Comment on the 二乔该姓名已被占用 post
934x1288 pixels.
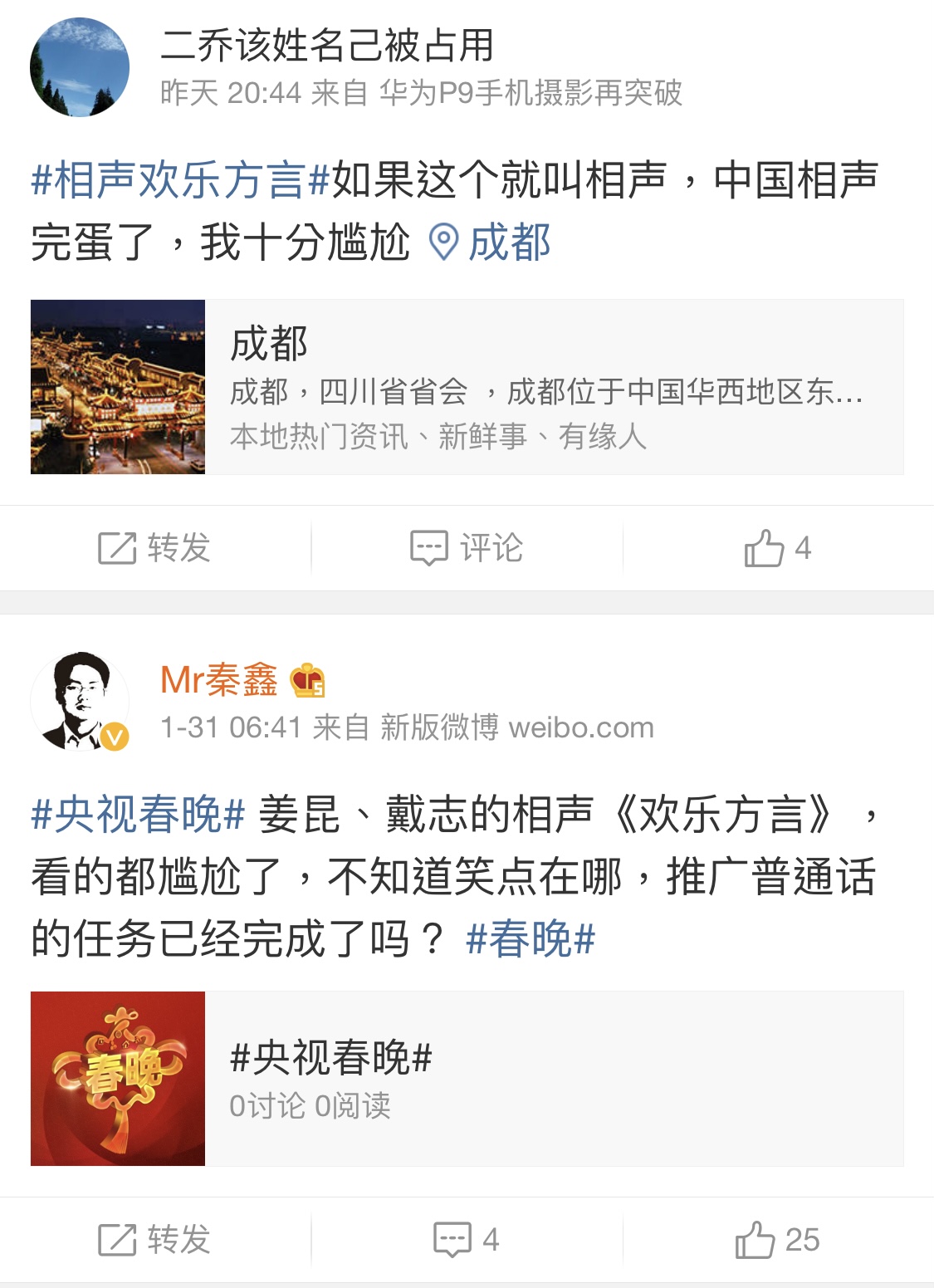tap(467, 548)
